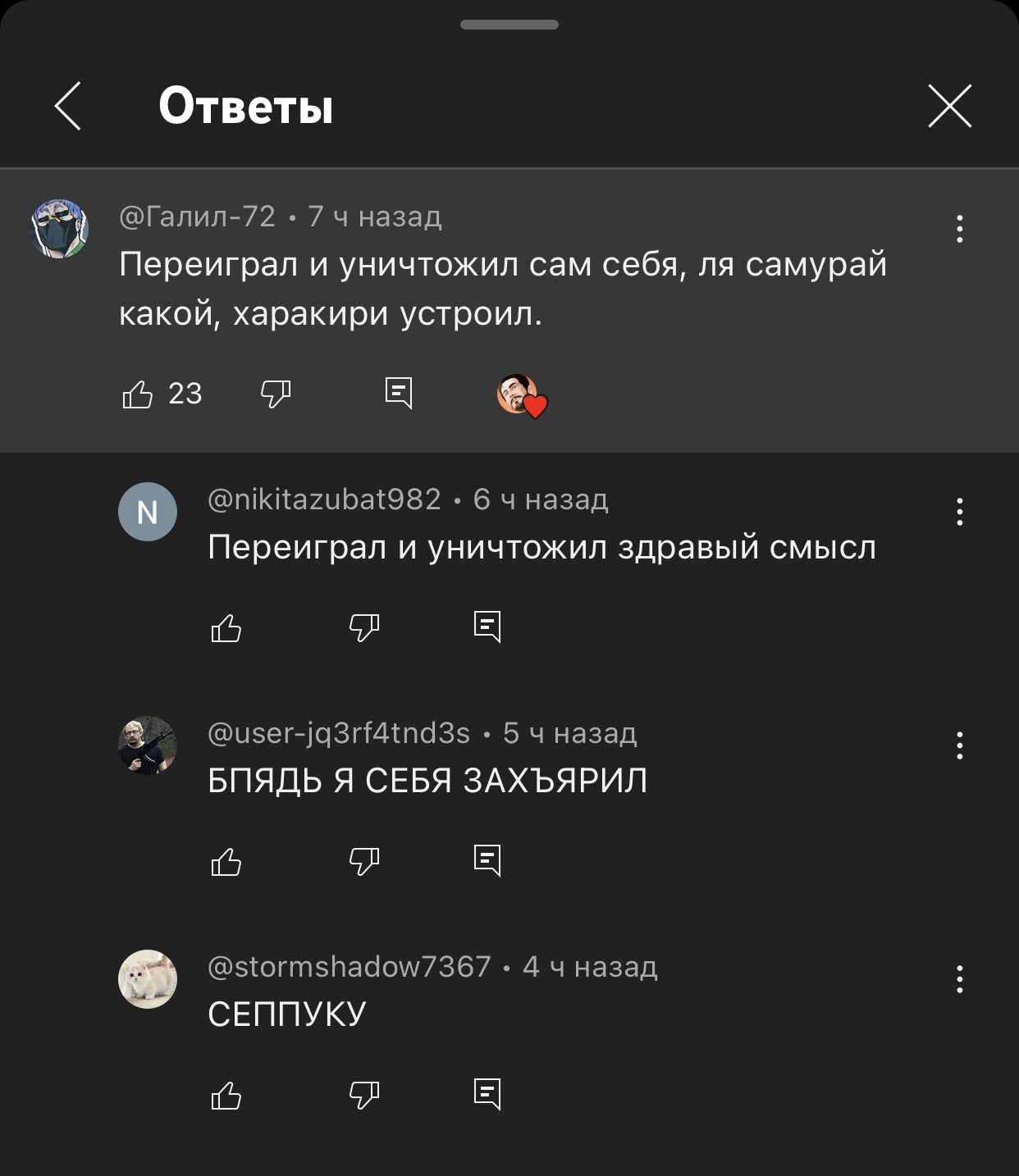The image size is (1019, 1176).
Task: Like the comment by @Галил-72
Action: tap(138, 394)
